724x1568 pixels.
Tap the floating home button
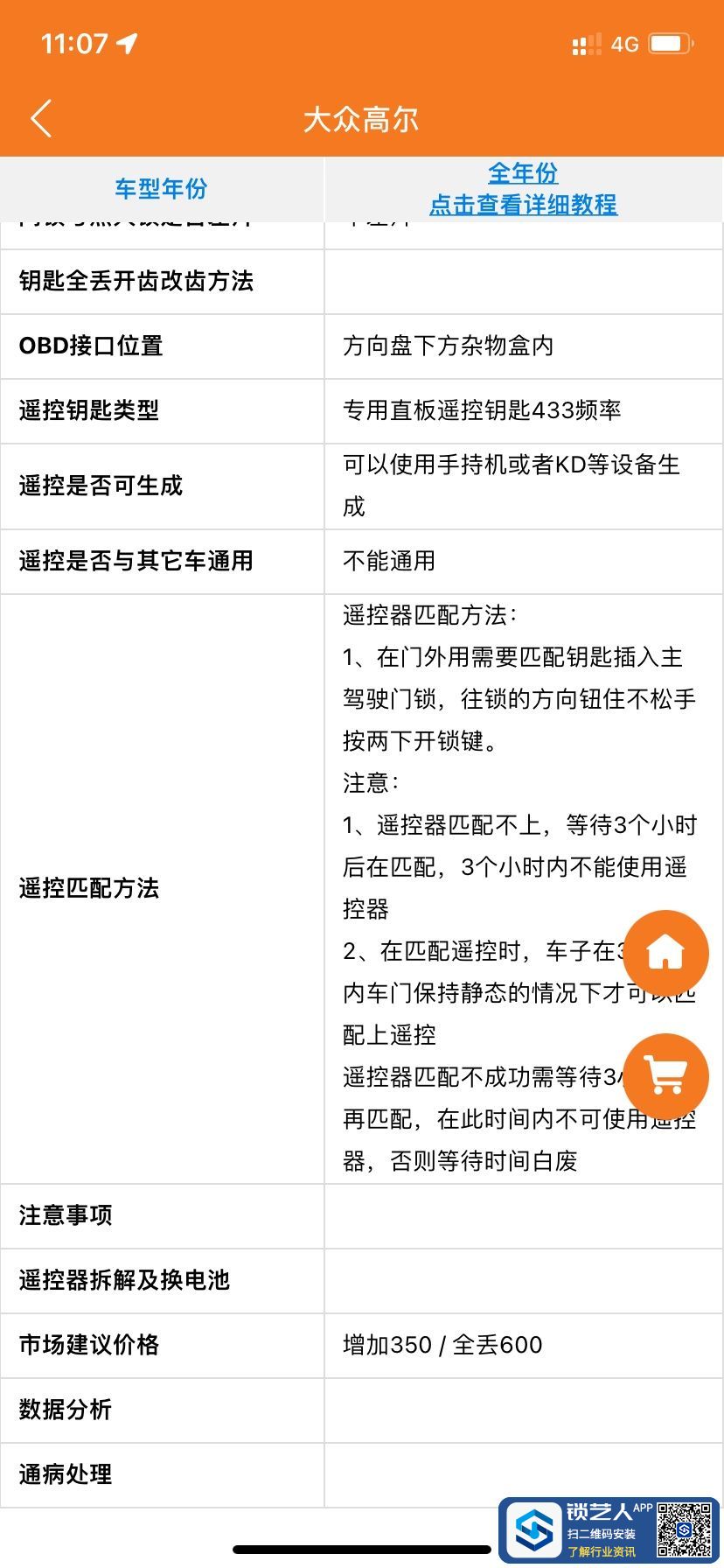pyautogui.click(x=666, y=951)
